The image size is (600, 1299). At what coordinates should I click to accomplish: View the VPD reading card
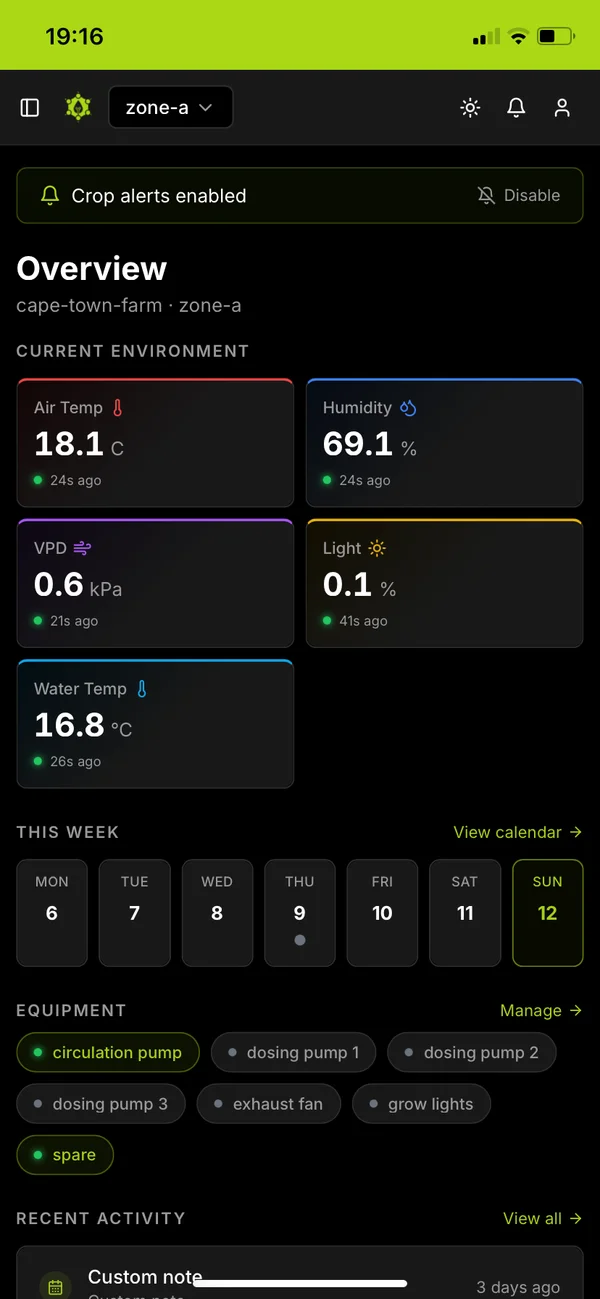coord(155,583)
